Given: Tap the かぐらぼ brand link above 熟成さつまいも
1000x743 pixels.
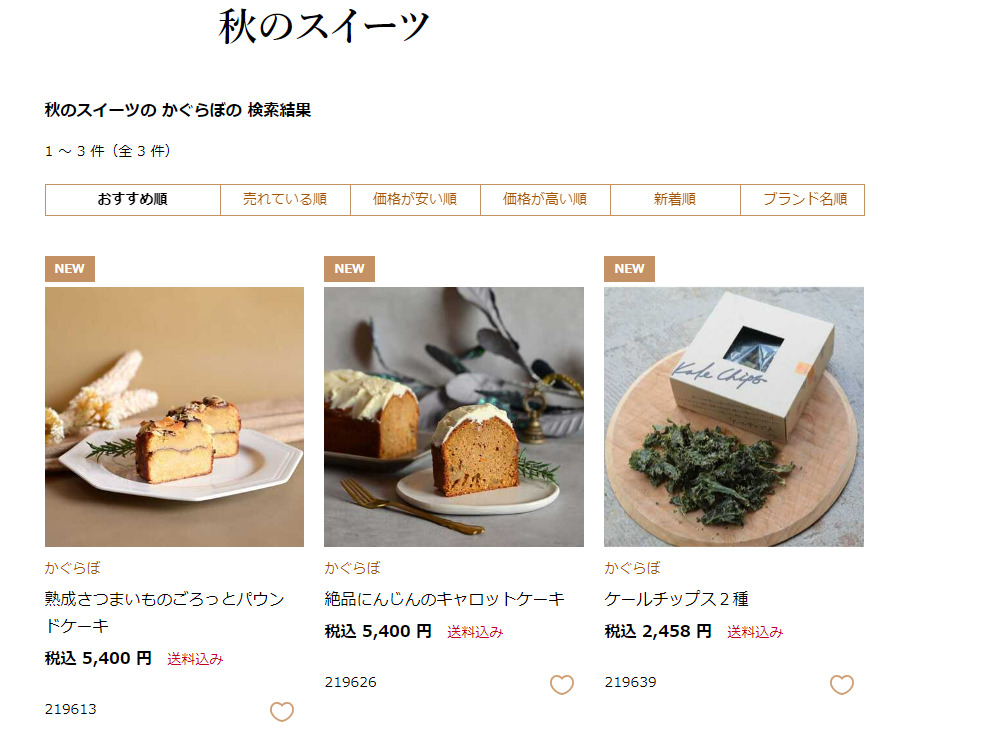Looking at the screenshot, I should (x=73, y=568).
